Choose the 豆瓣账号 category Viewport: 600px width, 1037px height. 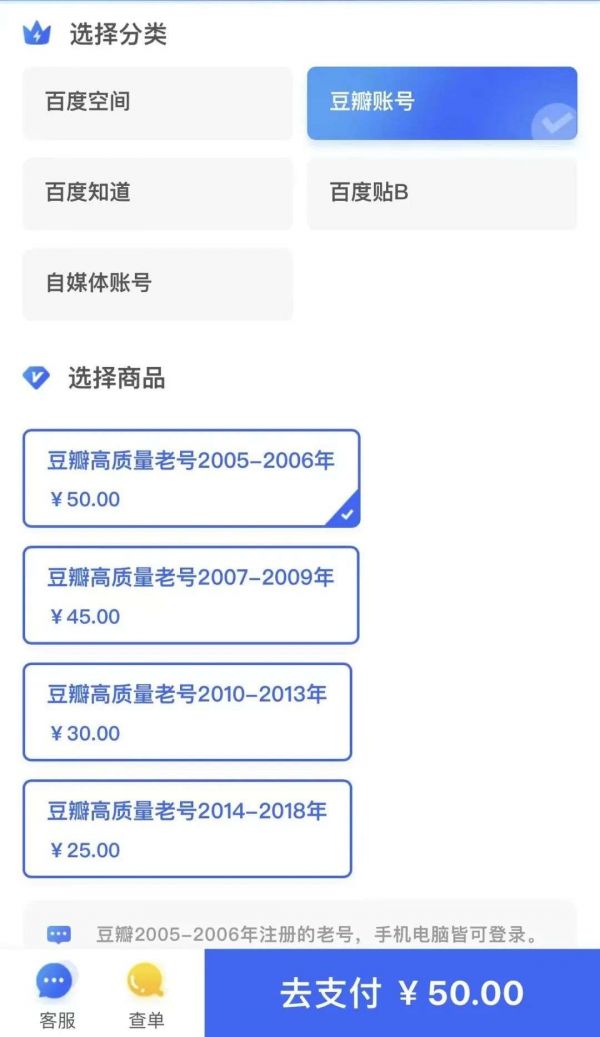pos(441,103)
